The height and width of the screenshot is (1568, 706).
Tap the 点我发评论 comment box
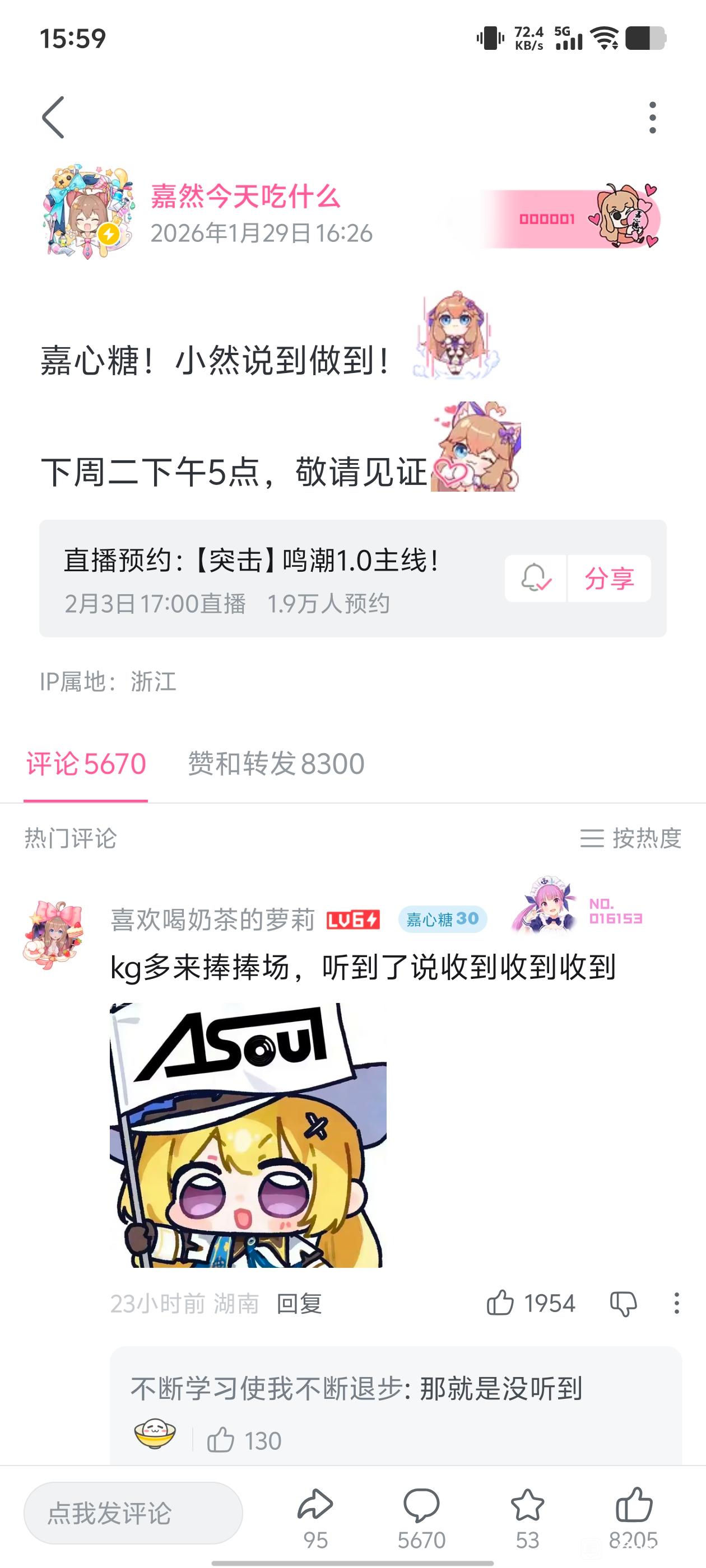click(133, 1513)
